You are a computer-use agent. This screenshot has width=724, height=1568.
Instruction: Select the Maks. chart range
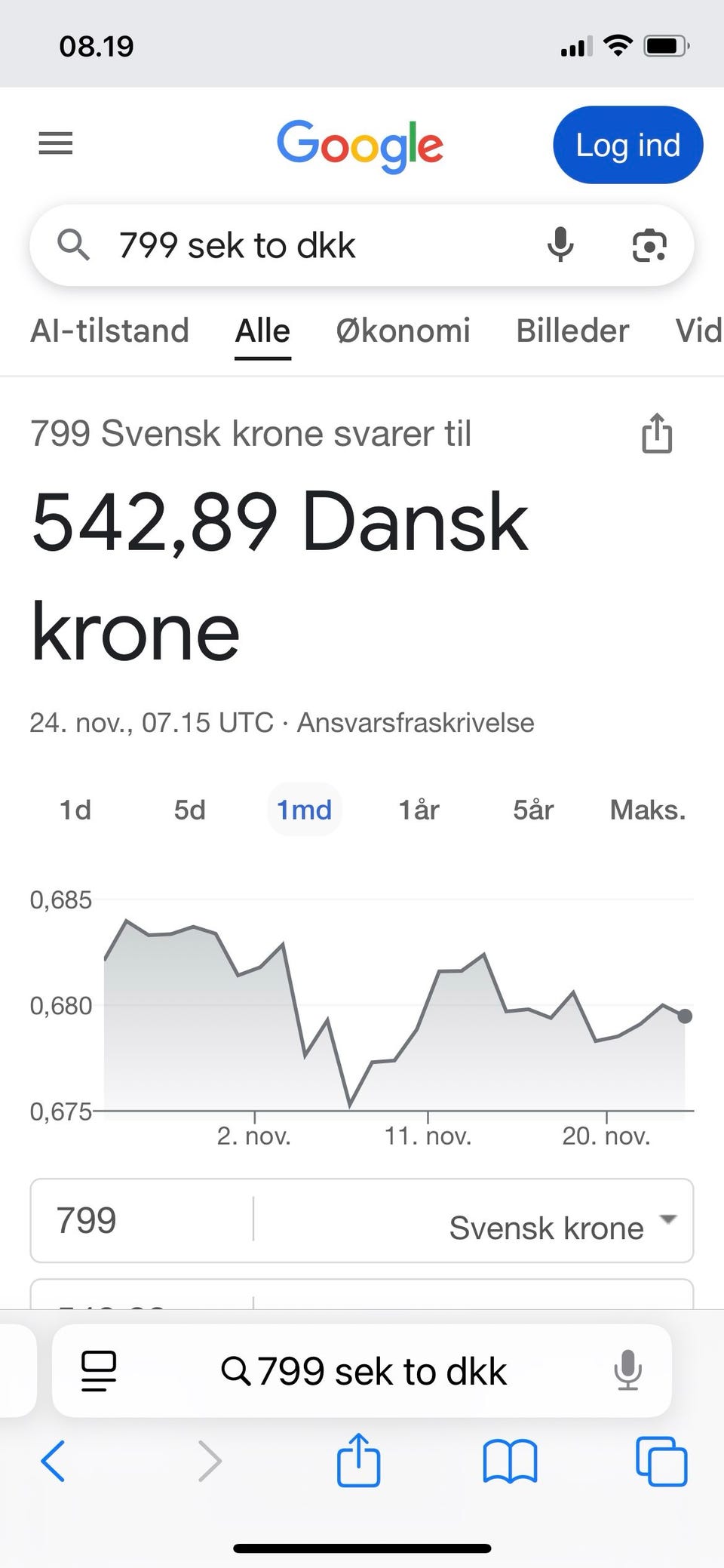pyautogui.click(x=648, y=810)
